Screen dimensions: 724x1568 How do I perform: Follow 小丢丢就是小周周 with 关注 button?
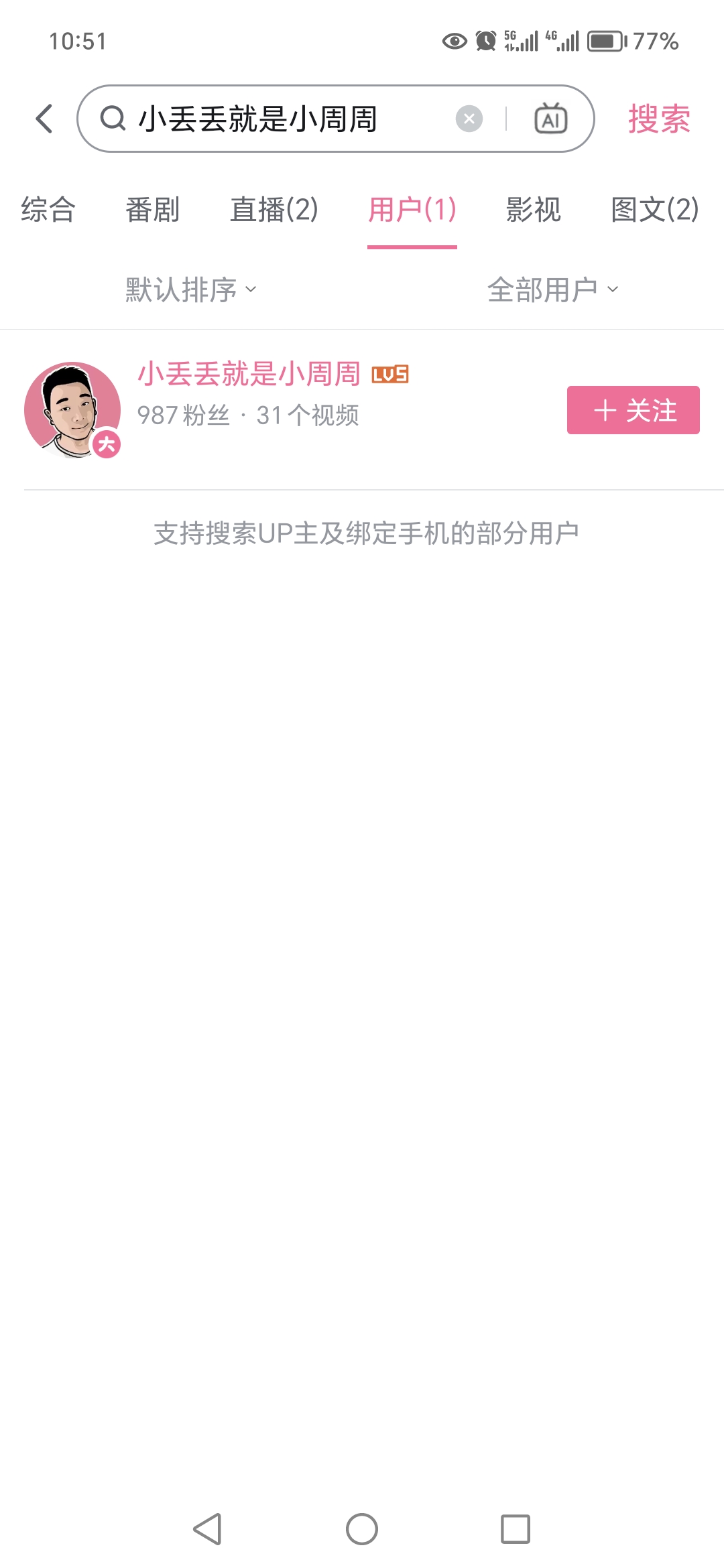633,410
